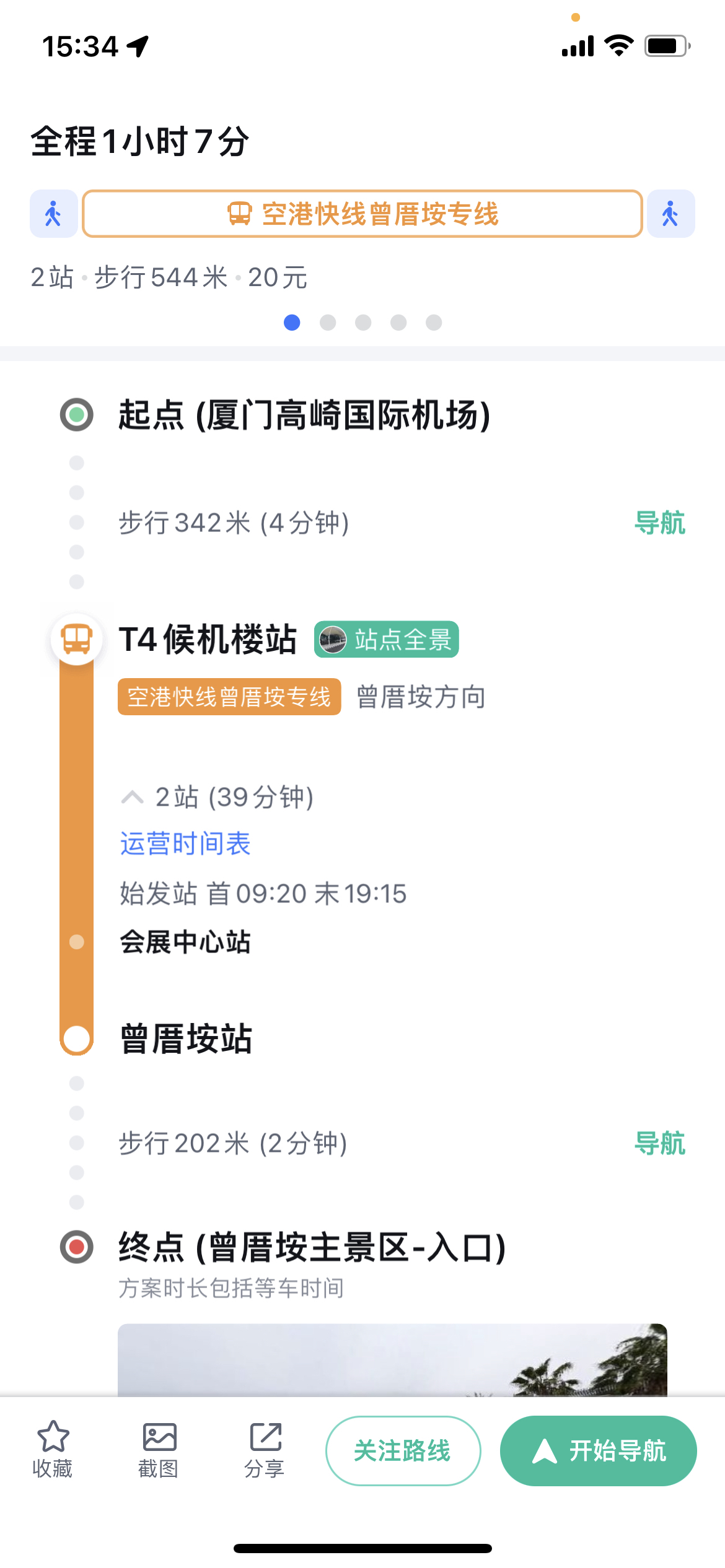This screenshot has height=1568, width=725.
Task: Select the 空港快线曾厝垵专线 bus segment
Action: pyautogui.click(x=362, y=214)
